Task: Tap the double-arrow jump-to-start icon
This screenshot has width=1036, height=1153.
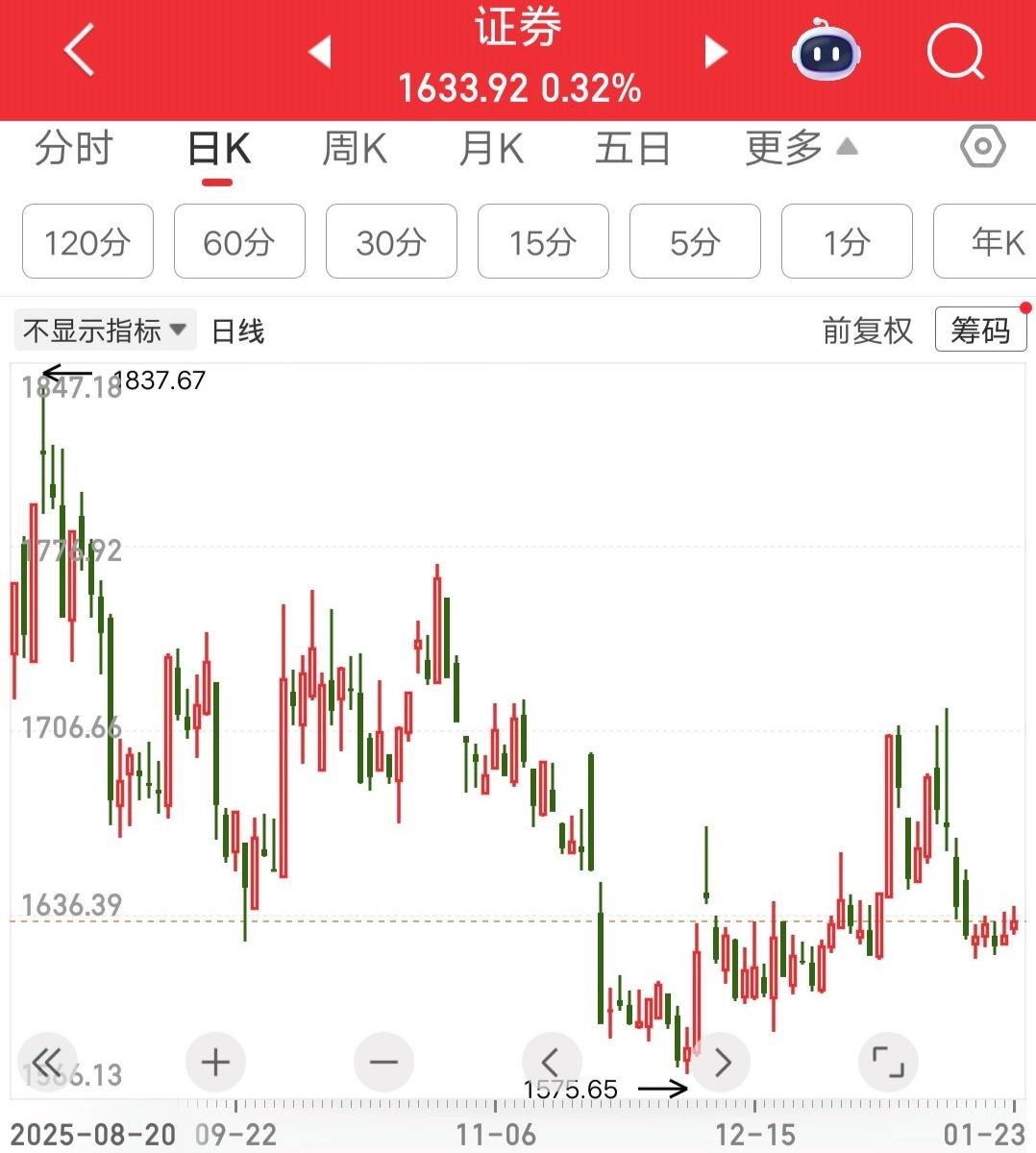Action: pos(47,1062)
